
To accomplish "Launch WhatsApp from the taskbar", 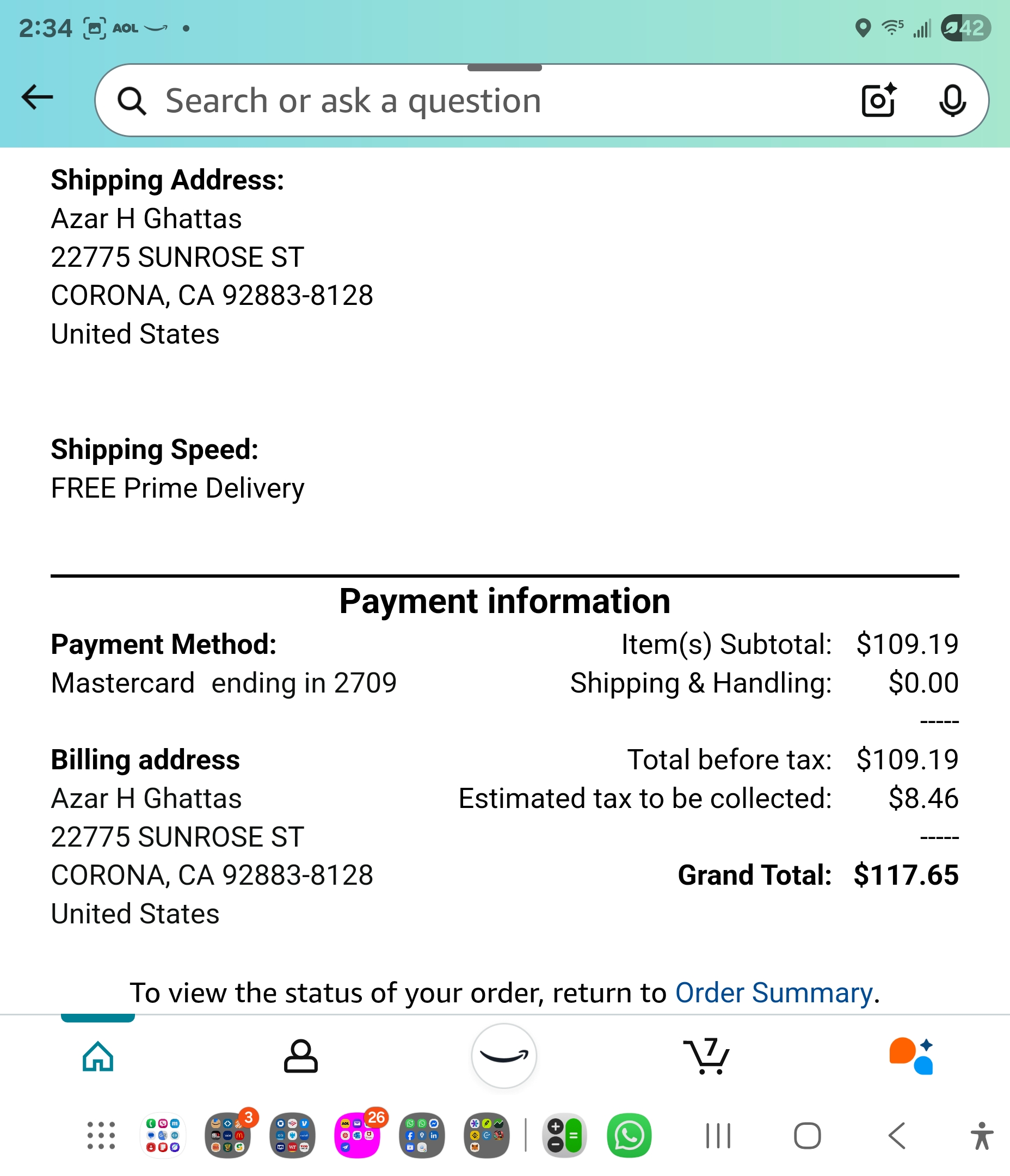I will click(x=629, y=1136).
